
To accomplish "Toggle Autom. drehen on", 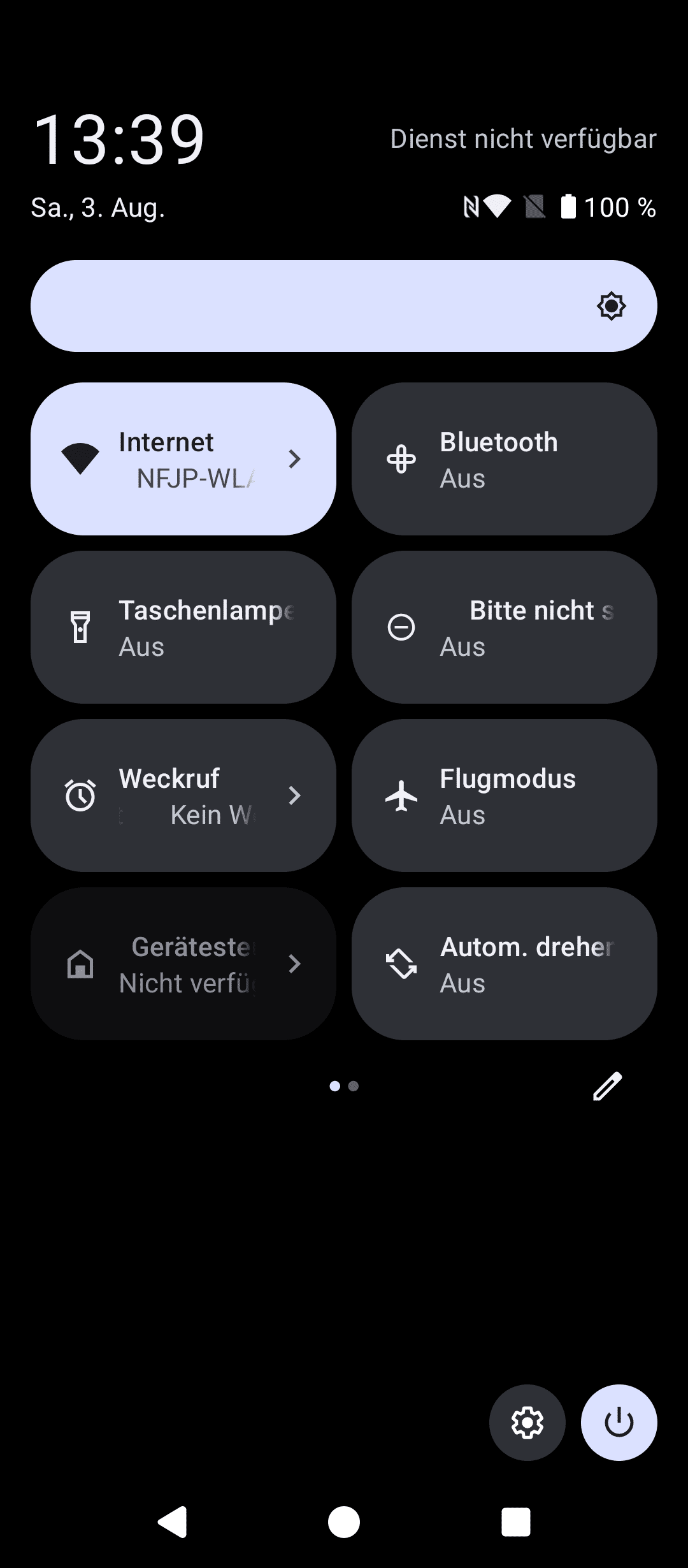I will click(x=504, y=964).
